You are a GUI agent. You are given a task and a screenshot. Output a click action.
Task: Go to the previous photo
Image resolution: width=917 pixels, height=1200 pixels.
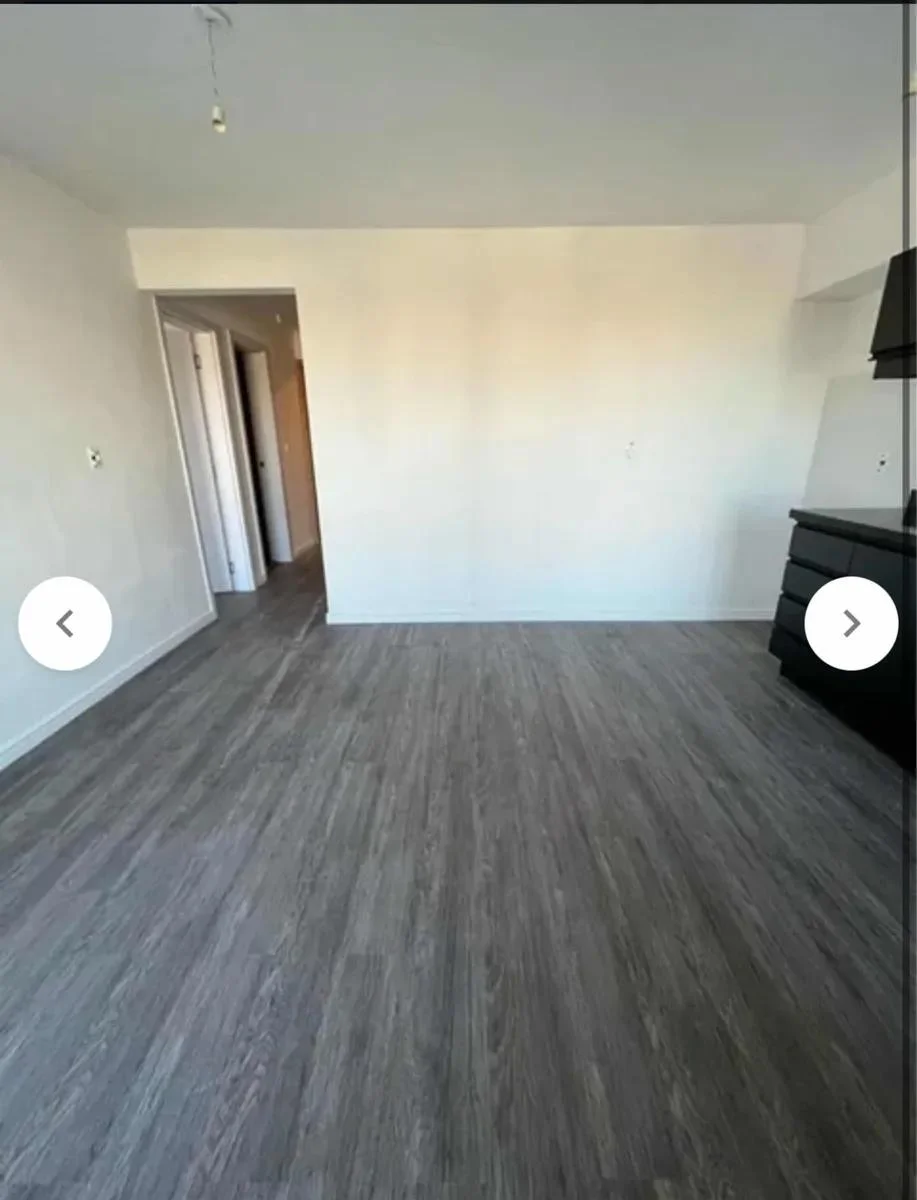coord(65,624)
